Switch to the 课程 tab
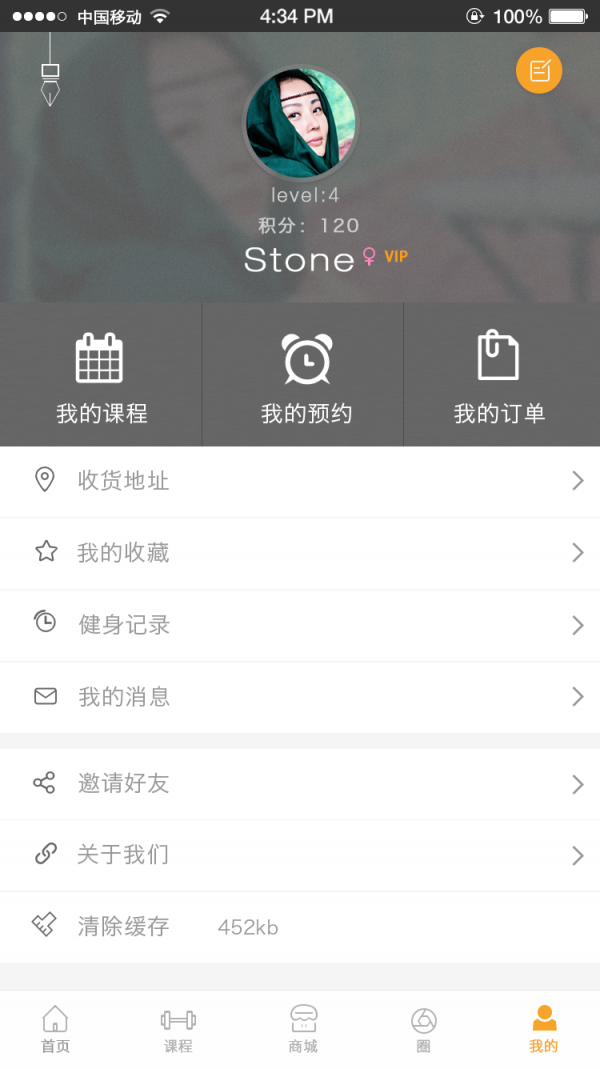Image resolution: width=600 pixels, height=1069 pixels. (x=178, y=1030)
